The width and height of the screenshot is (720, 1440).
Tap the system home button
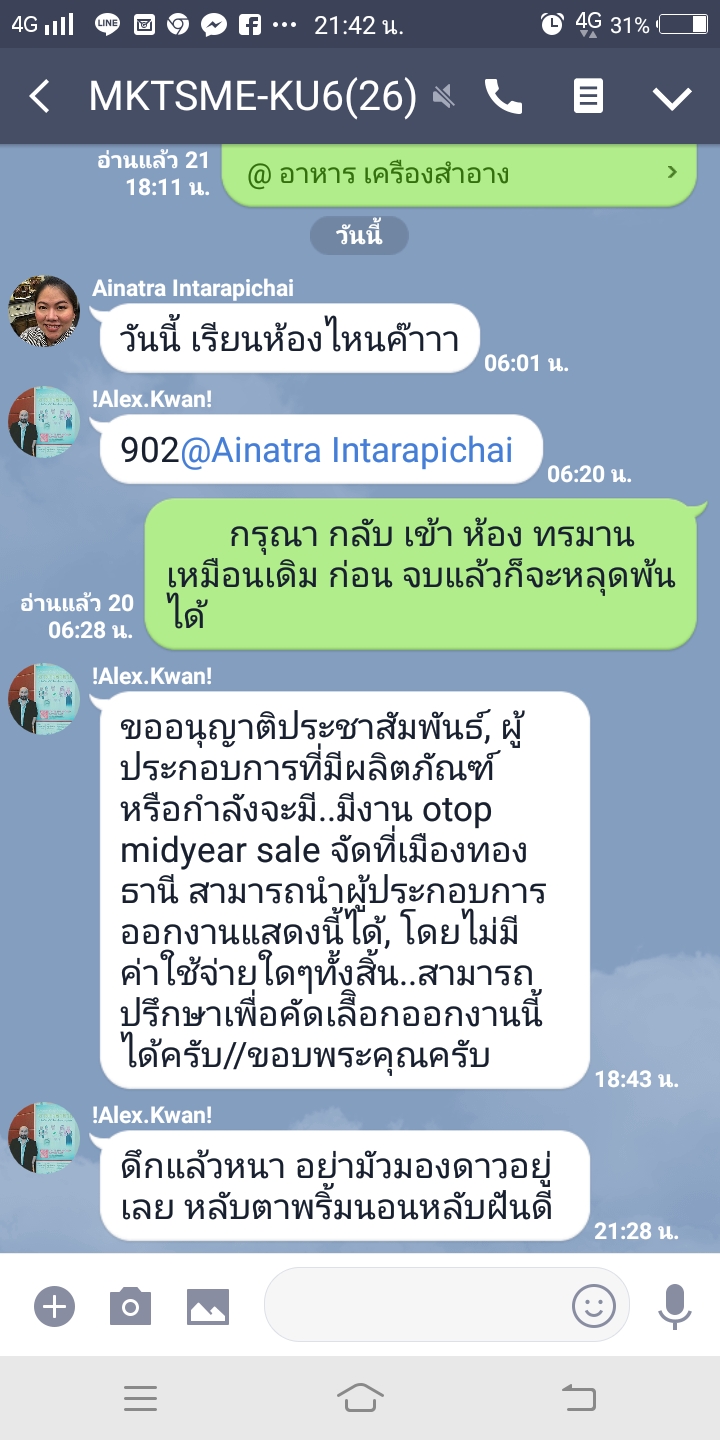point(360,1398)
